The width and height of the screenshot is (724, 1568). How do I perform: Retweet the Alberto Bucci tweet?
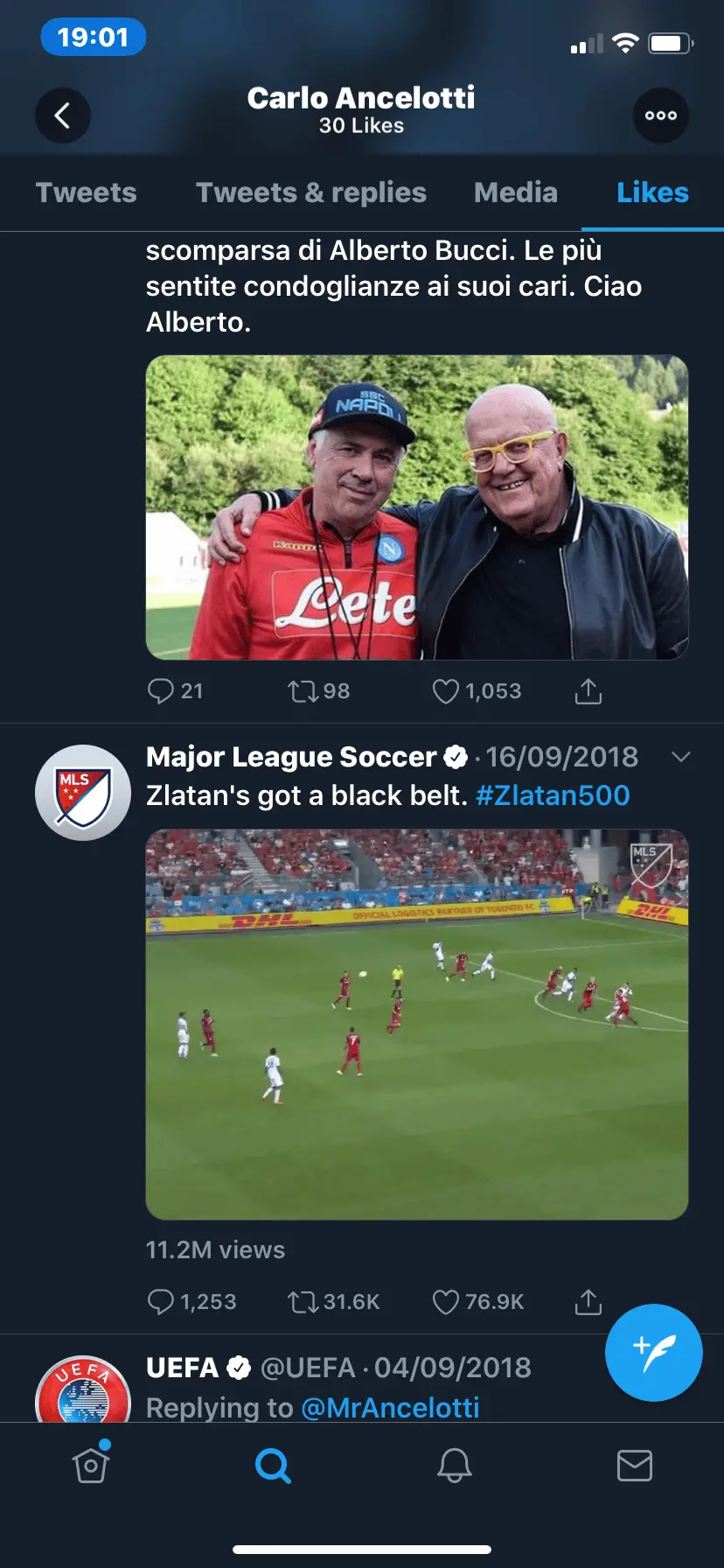click(x=303, y=691)
